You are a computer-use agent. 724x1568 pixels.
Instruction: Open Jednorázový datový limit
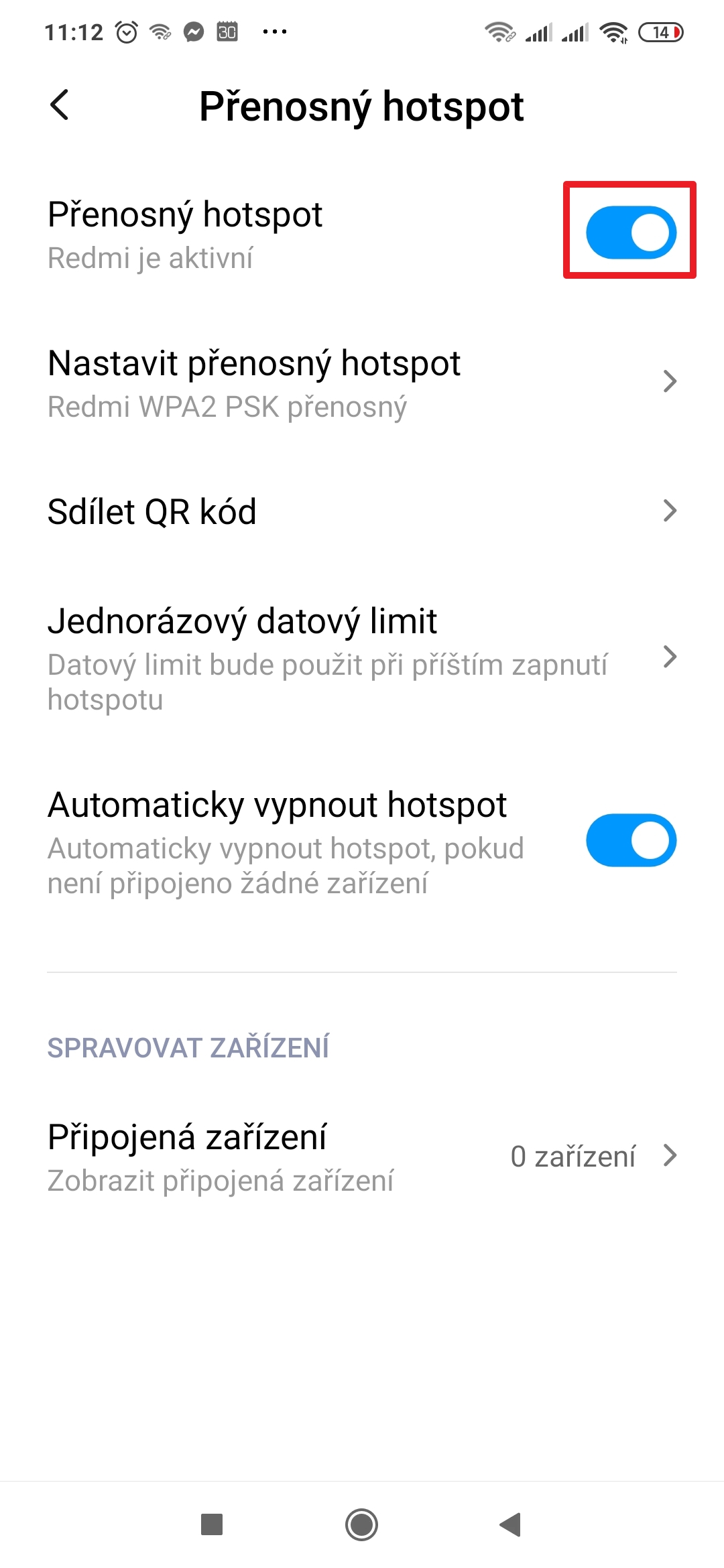tap(362, 657)
